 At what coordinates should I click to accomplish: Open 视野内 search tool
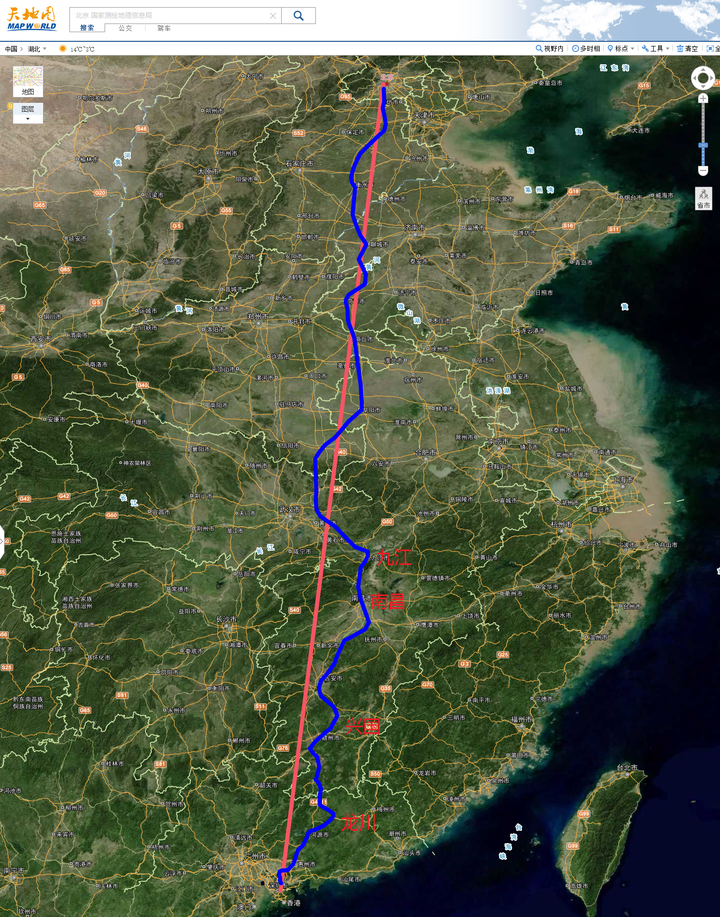[x=549, y=48]
